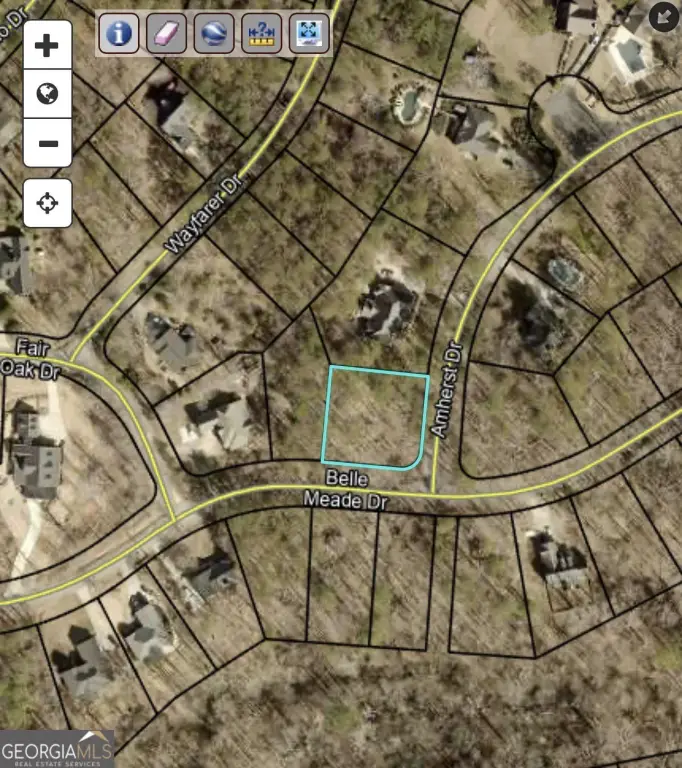Clear map graphics with eraser tool
The height and width of the screenshot is (768, 682).
click(x=166, y=33)
